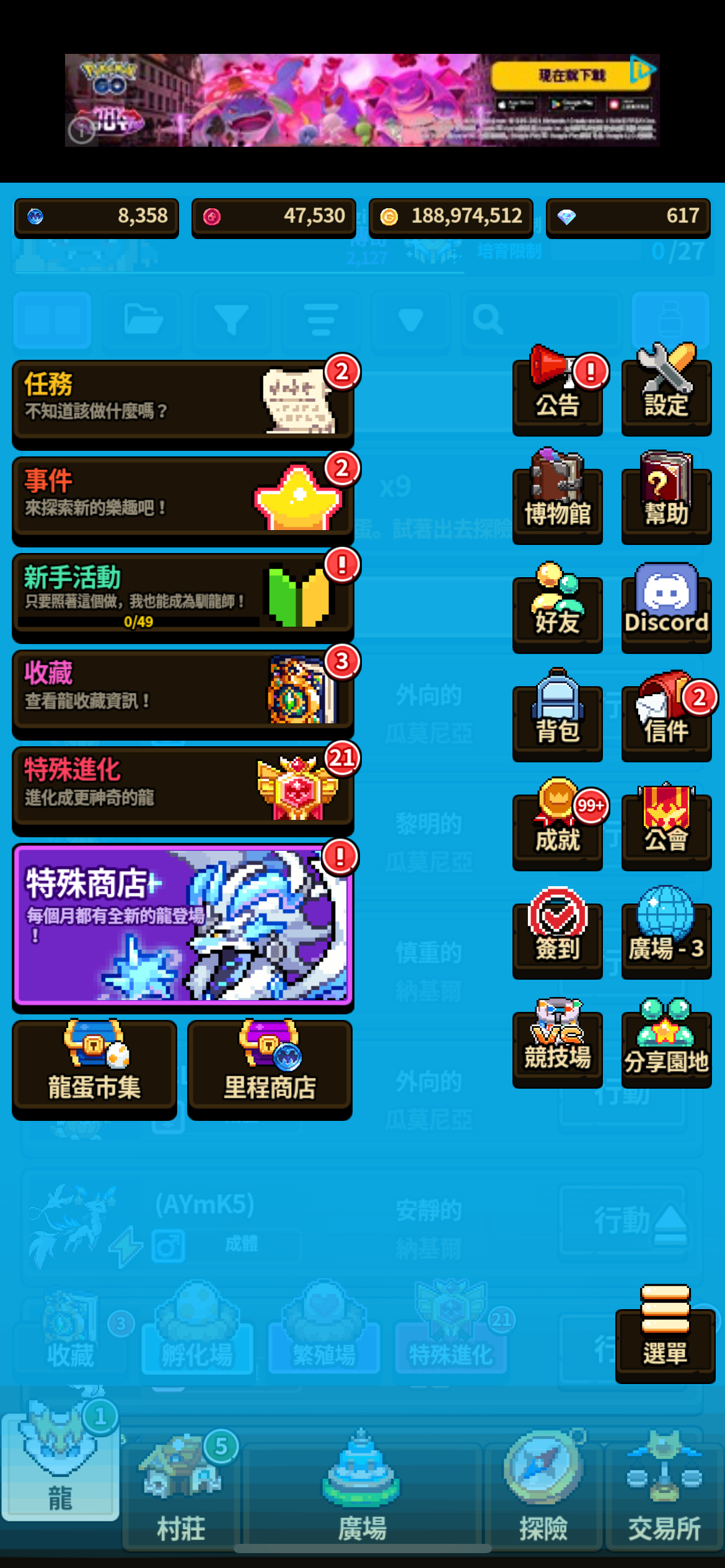725x1568 pixels.
Task: Open 特殊進化 special evolution
Action: [182, 786]
